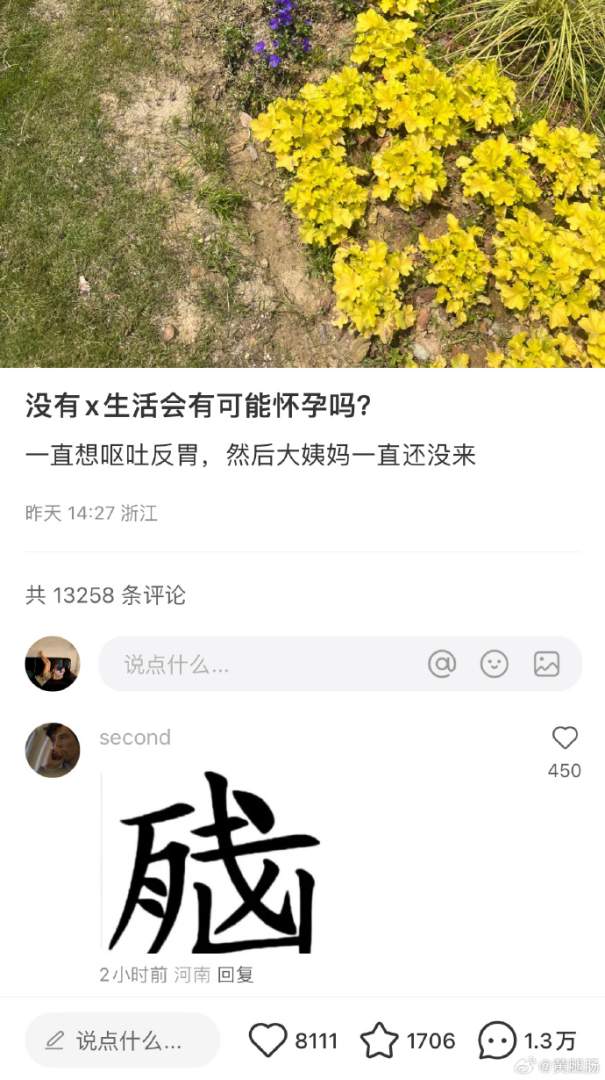The width and height of the screenshot is (605, 1080).
Task: Open the emoji picker icon
Action: (494, 664)
